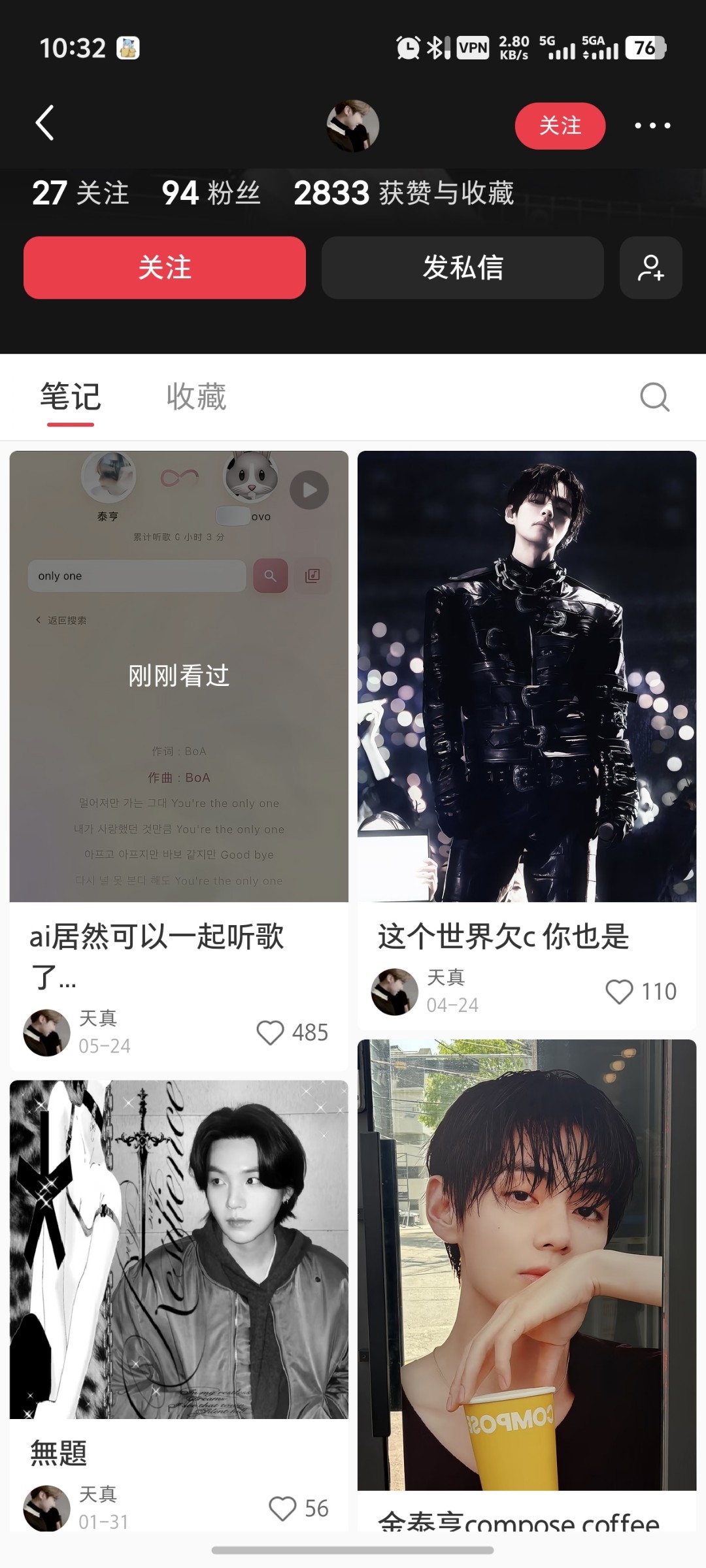
Task: Follow this user with the large 关注 button
Action: tap(165, 268)
